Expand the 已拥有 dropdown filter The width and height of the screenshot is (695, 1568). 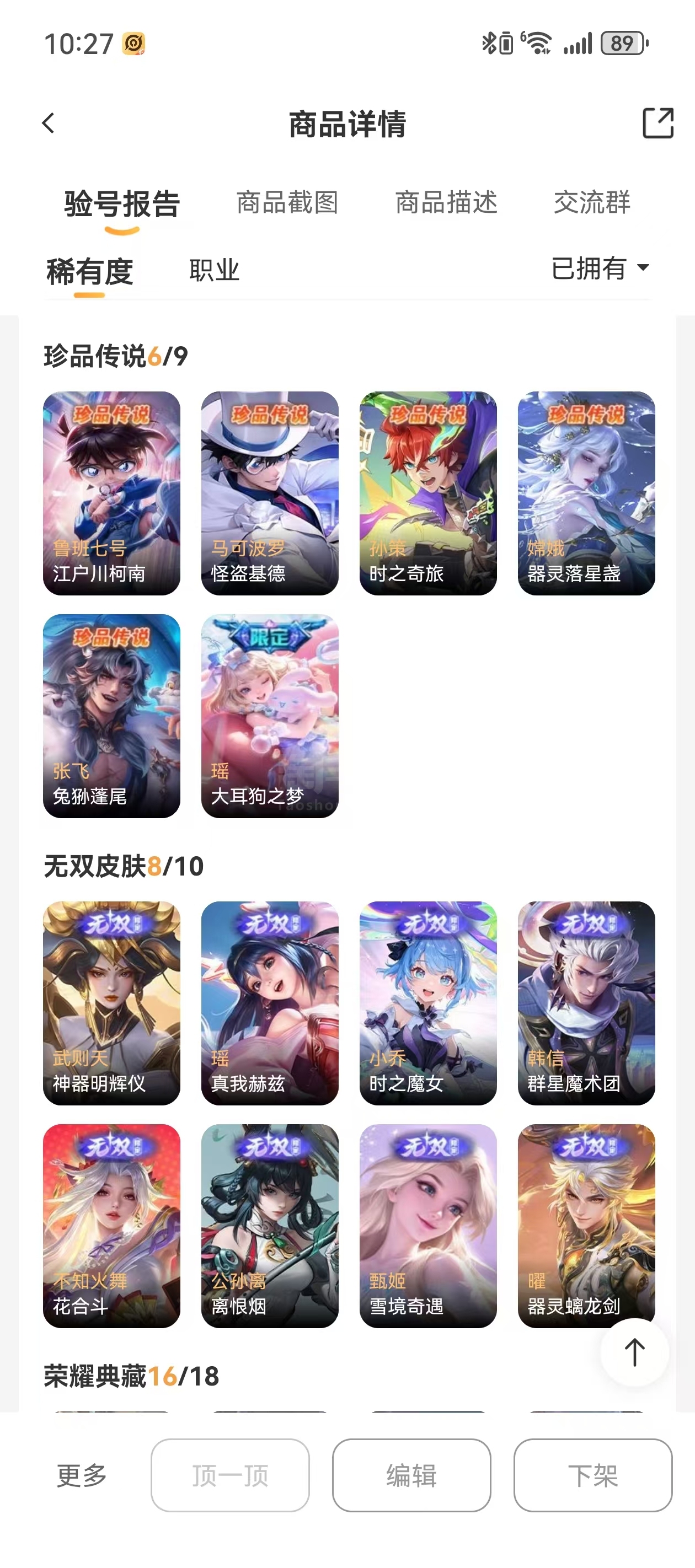[600, 268]
